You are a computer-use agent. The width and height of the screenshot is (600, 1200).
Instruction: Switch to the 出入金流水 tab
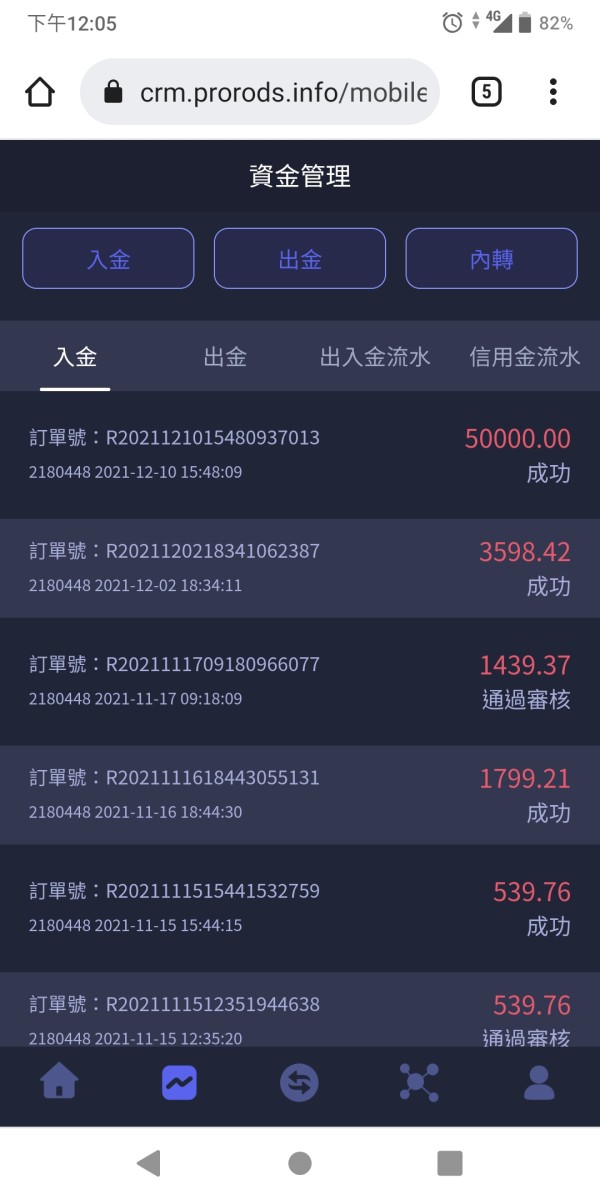375,357
